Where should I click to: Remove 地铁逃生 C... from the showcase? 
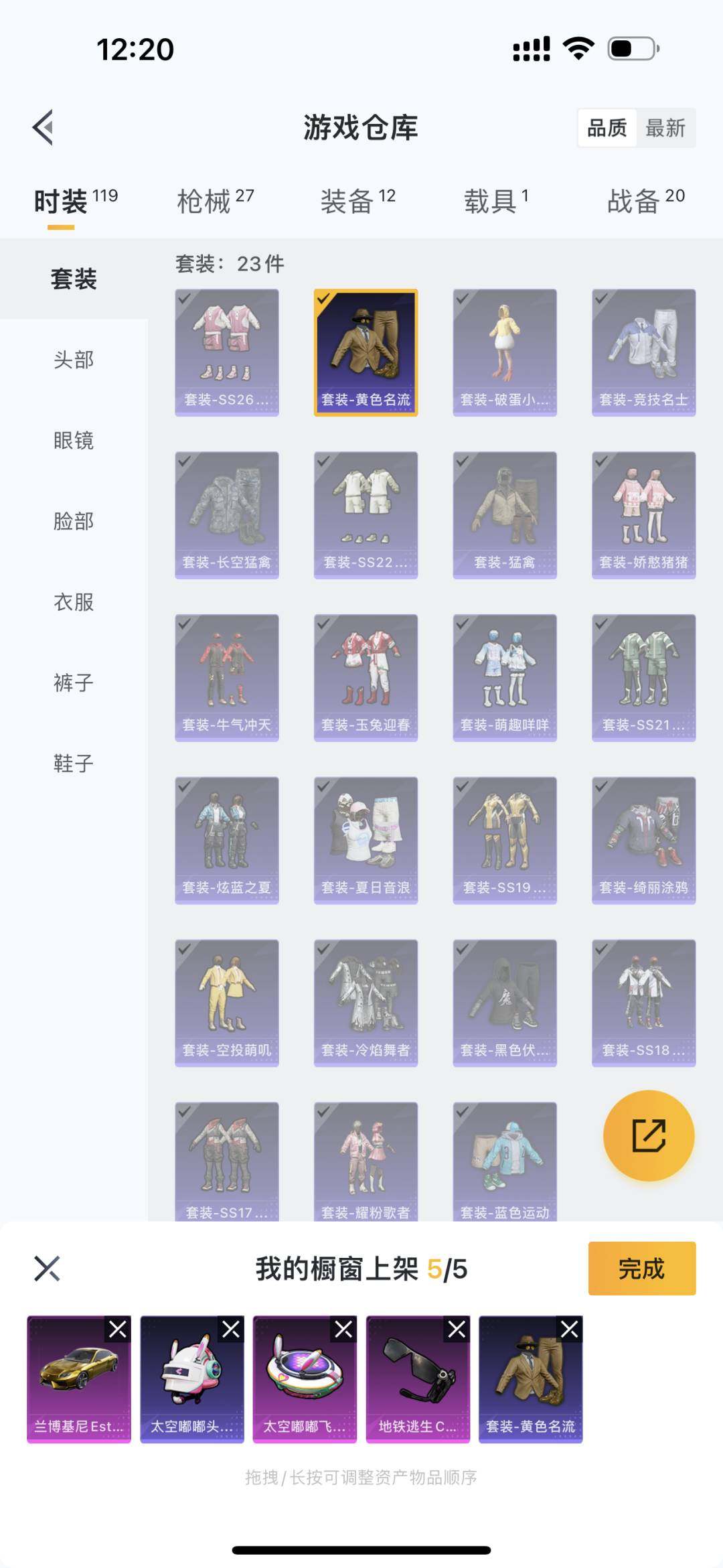coord(457,1329)
